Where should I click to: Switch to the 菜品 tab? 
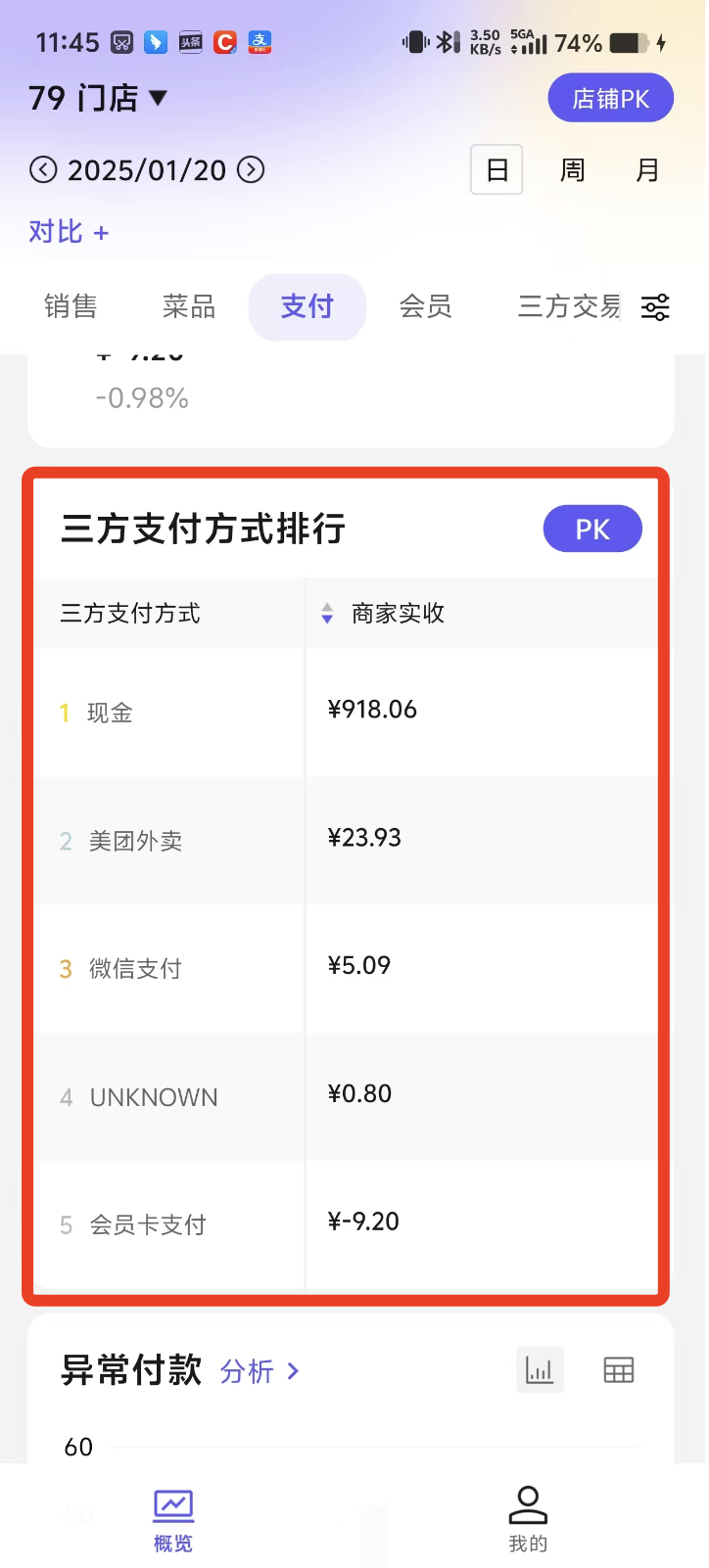point(189,306)
